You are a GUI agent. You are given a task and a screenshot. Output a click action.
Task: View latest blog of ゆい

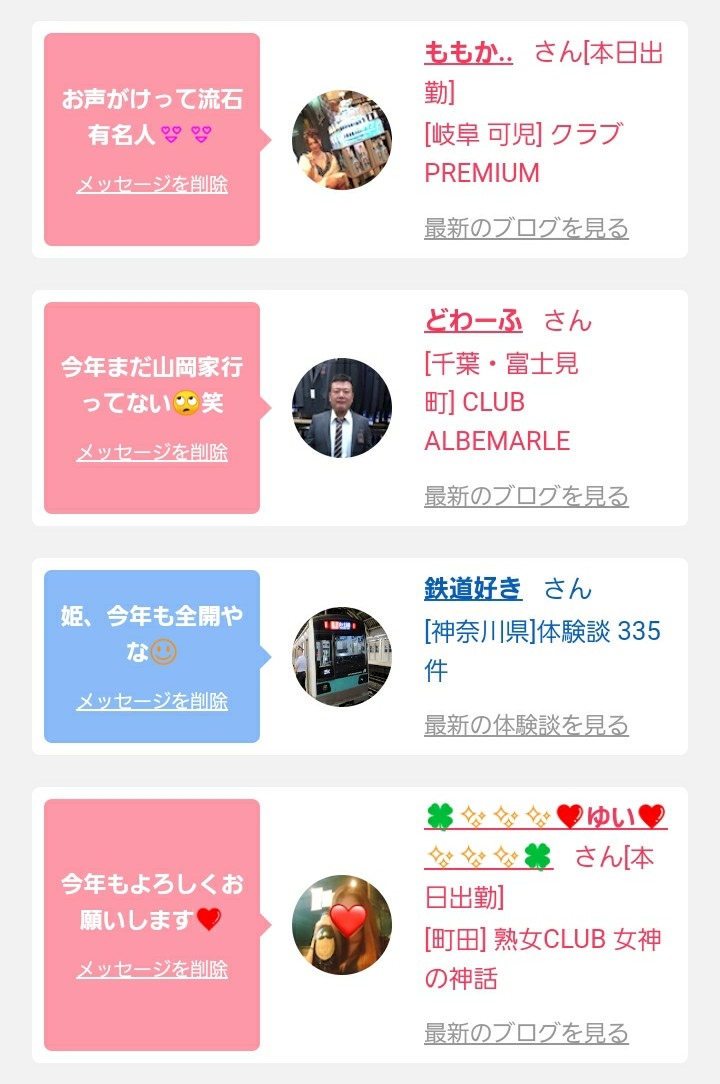[x=526, y=1032]
